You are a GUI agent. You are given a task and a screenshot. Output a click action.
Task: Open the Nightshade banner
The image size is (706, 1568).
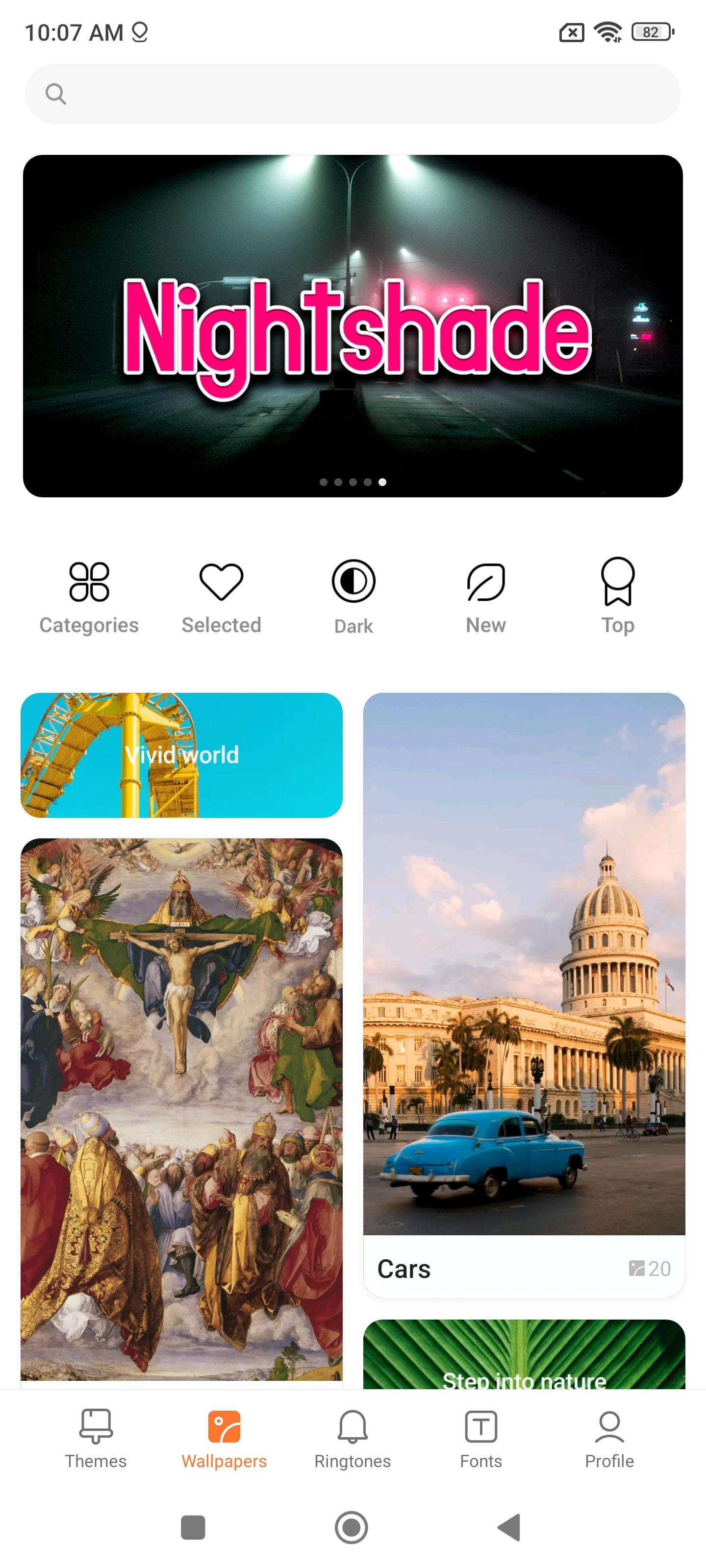(x=353, y=326)
